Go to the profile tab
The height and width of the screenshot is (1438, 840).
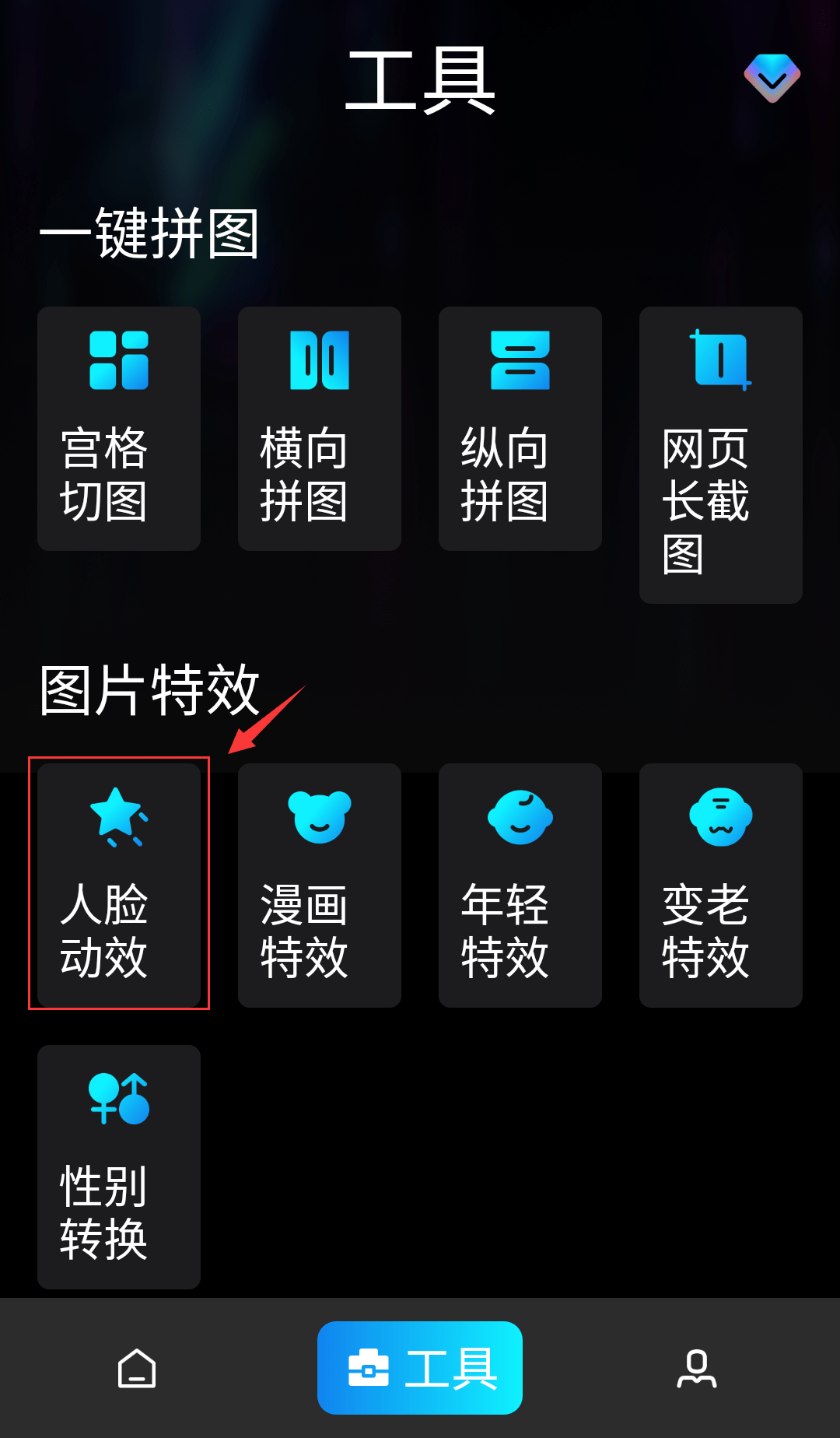tap(697, 1368)
